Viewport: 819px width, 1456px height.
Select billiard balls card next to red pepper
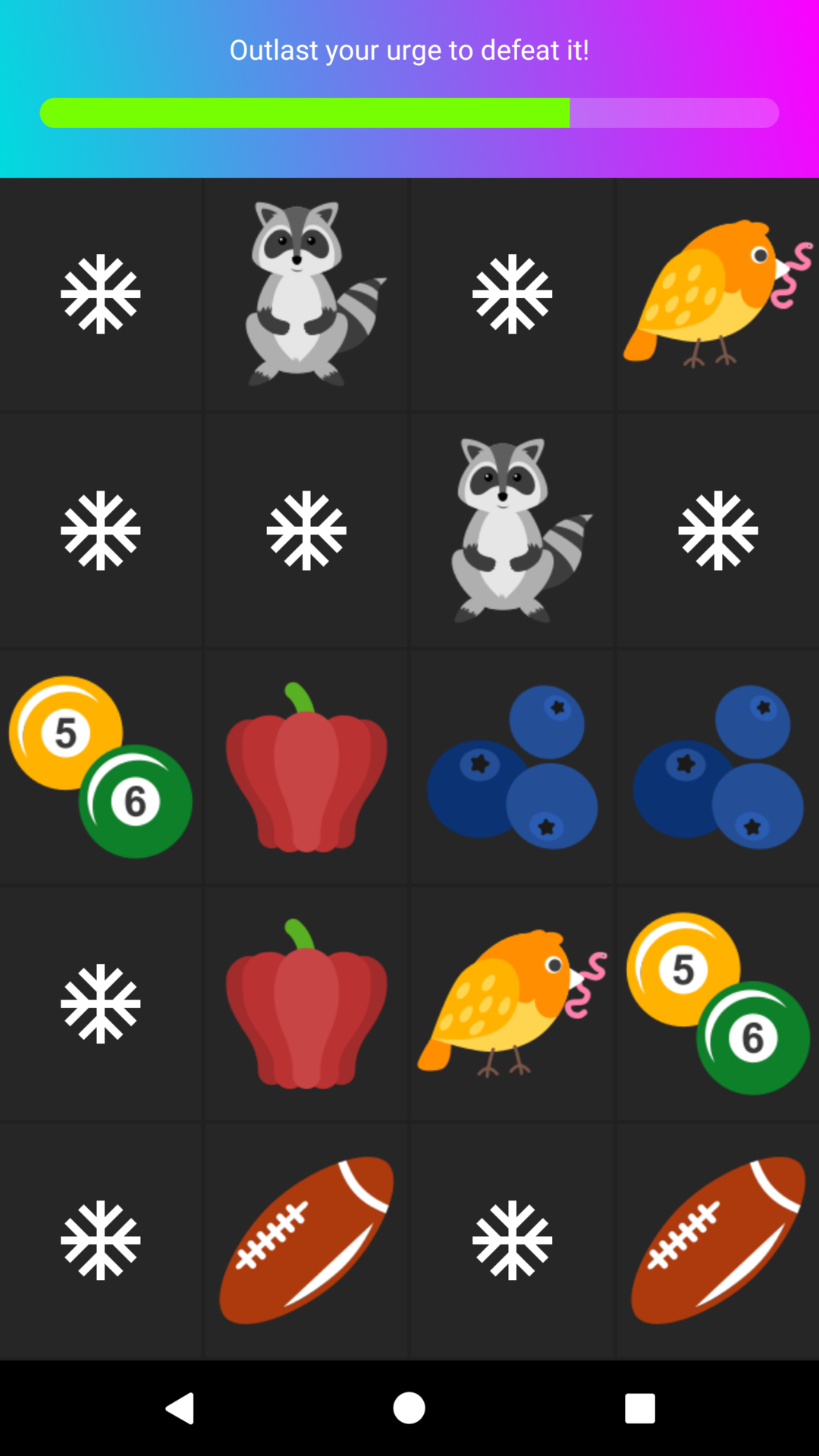pyautogui.click(x=101, y=767)
